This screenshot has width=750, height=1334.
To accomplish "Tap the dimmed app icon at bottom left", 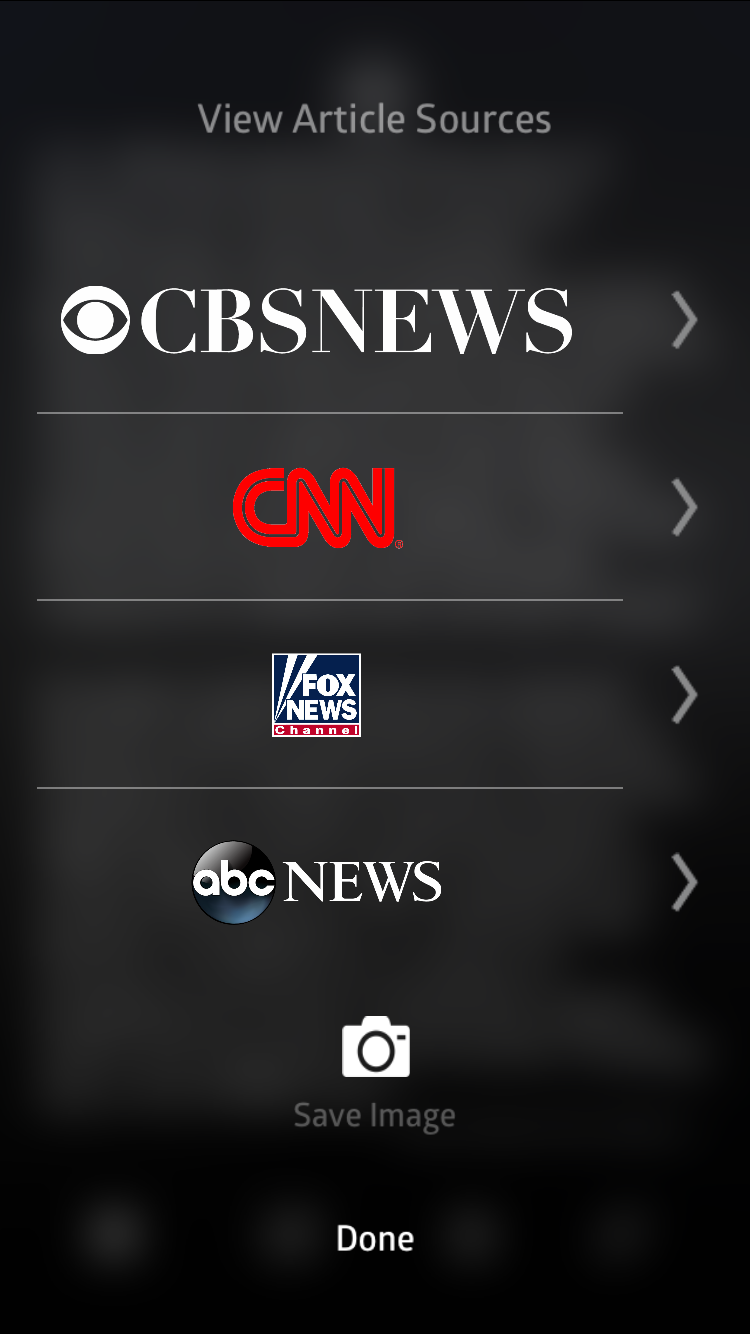I will (113, 1238).
